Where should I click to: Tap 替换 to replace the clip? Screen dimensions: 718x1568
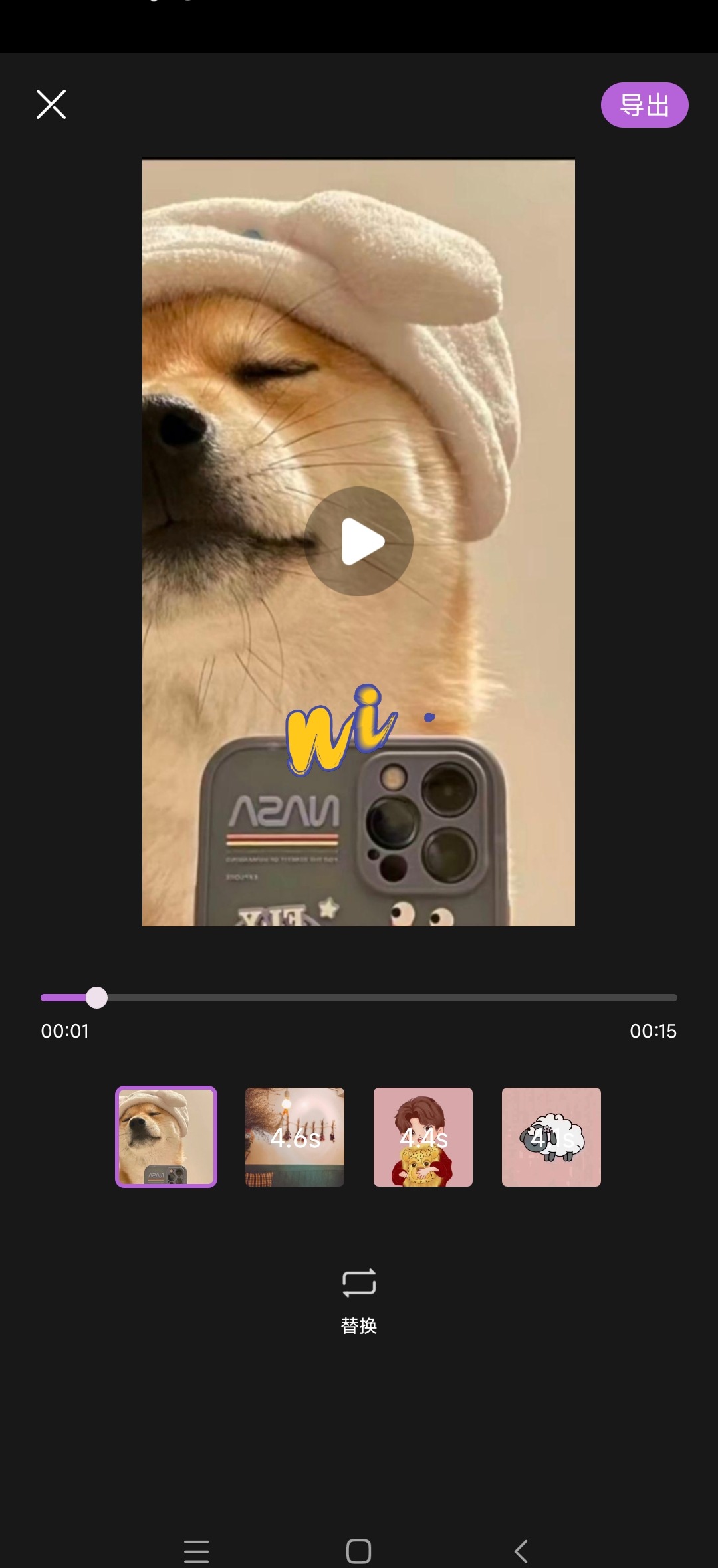point(359,1300)
